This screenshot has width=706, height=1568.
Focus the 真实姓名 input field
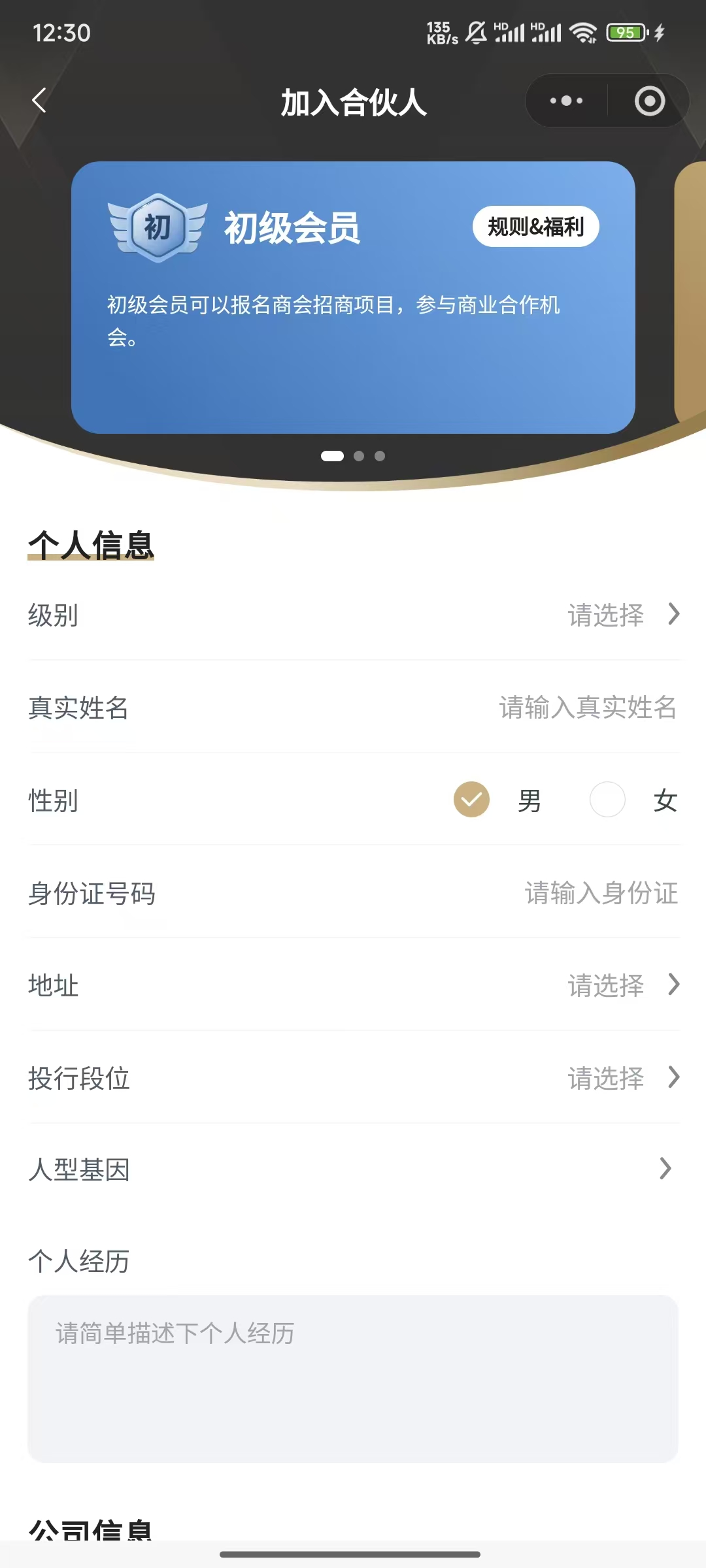pos(587,708)
